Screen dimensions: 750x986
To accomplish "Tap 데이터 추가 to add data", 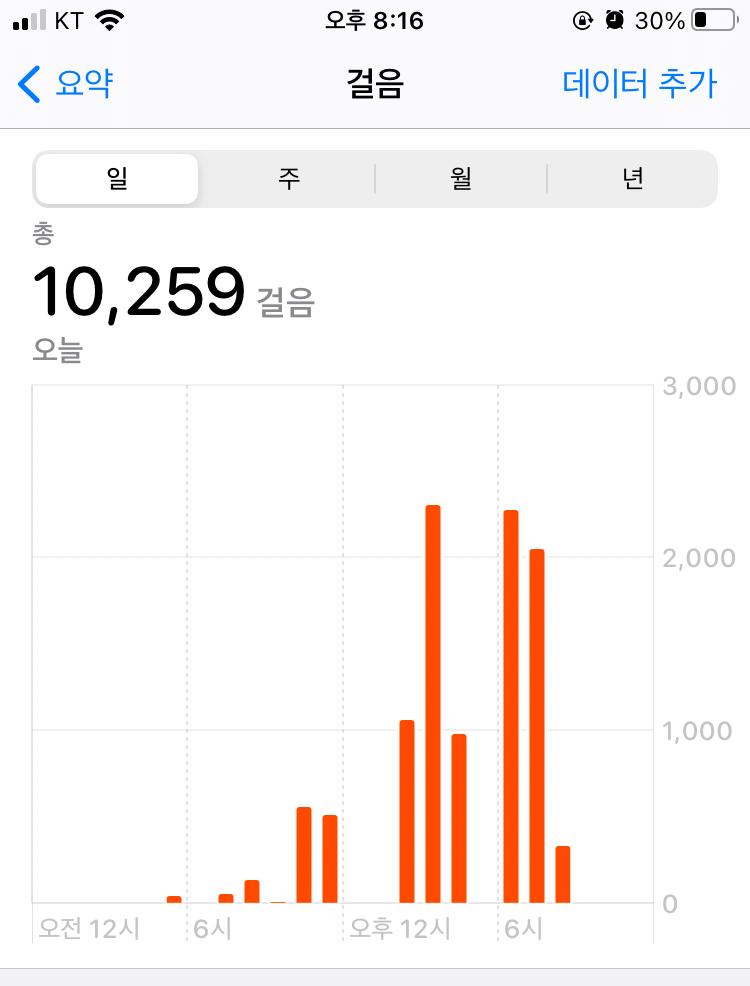I will click(x=639, y=84).
